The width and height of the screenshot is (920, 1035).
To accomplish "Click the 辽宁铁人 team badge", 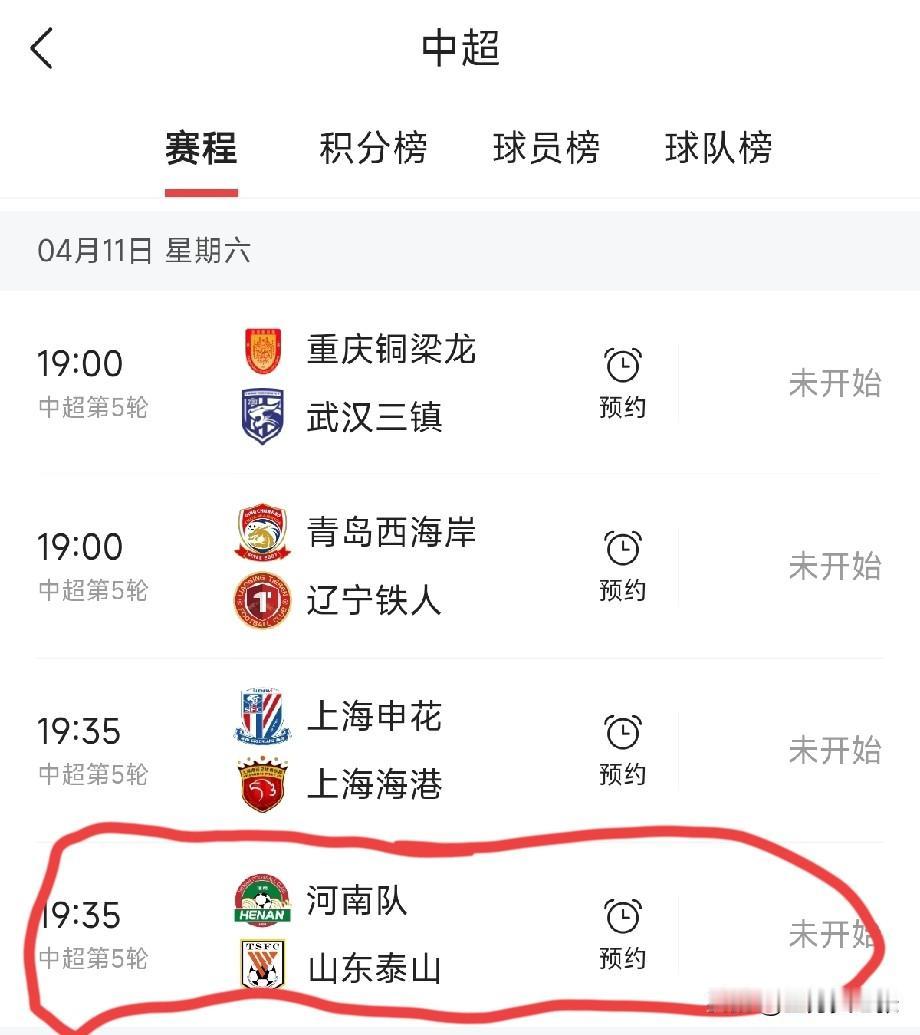I will 262,601.
